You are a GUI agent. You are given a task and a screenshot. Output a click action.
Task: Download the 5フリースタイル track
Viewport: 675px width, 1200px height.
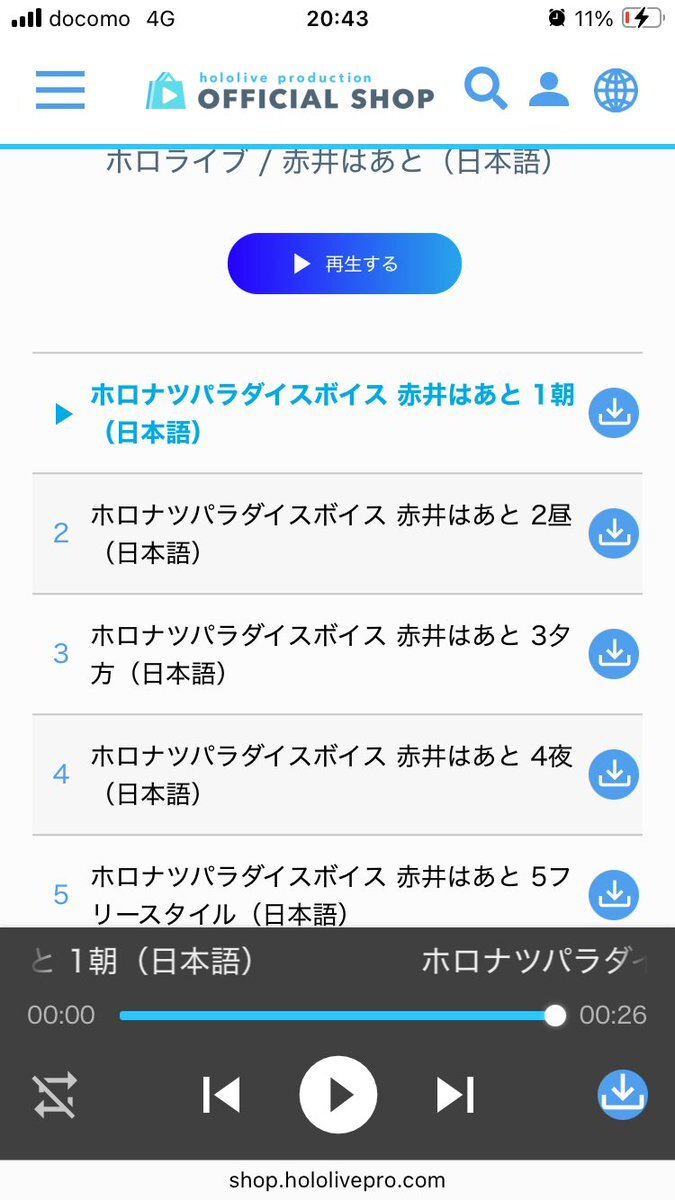pyautogui.click(x=613, y=895)
